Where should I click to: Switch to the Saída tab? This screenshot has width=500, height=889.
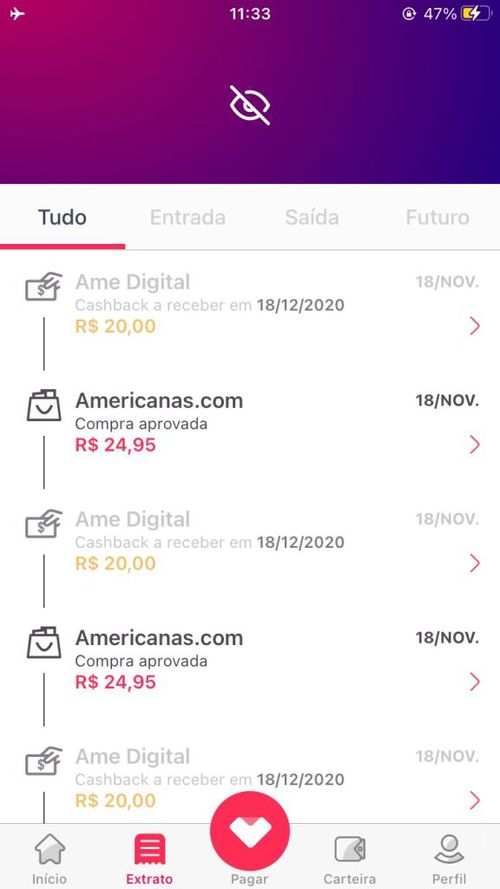tap(312, 217)
